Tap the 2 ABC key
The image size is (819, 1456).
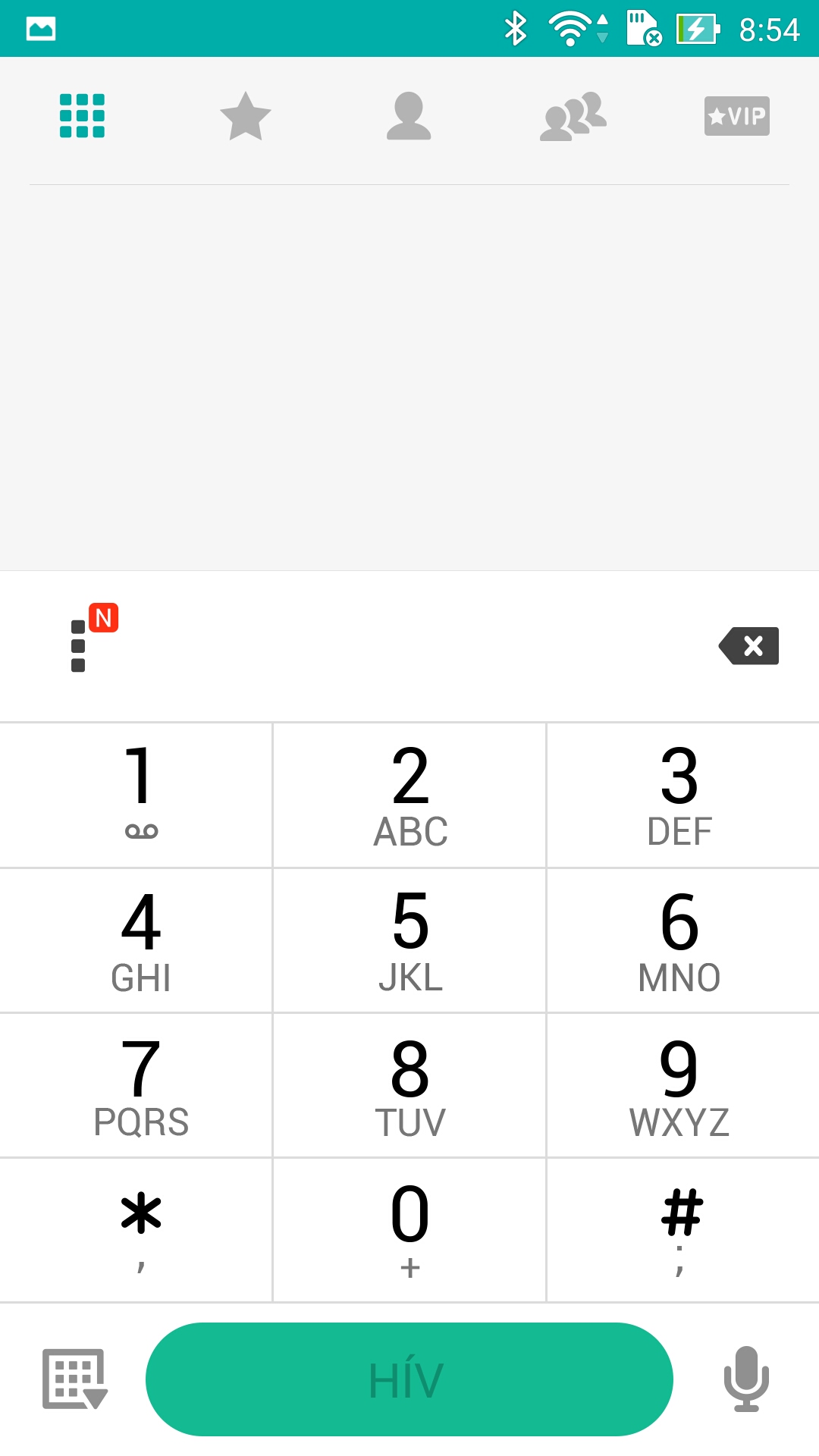tap(409, 794)
